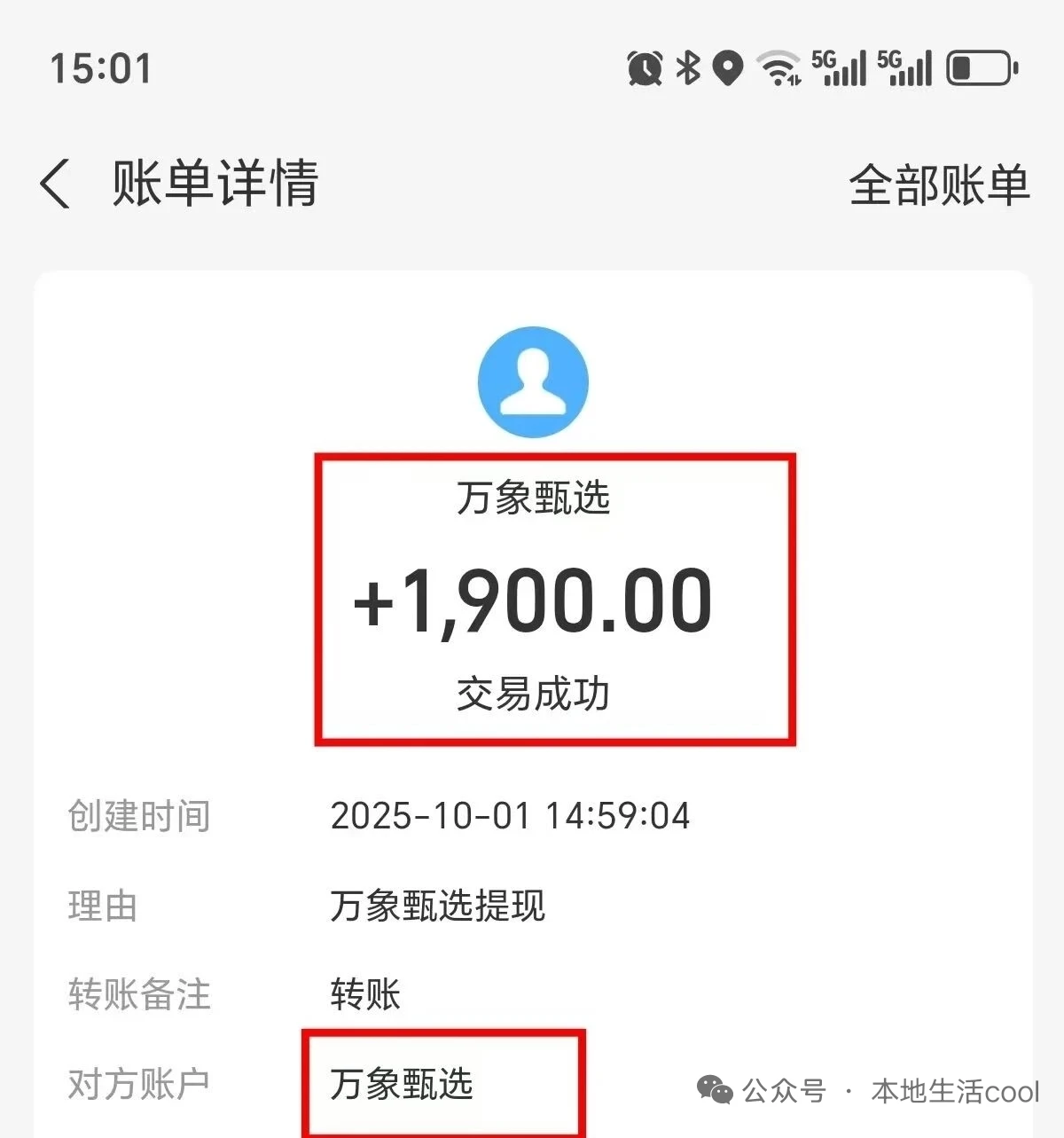
Task: Tap the alarm clock status bar icon
Action: tap(645, 67)
